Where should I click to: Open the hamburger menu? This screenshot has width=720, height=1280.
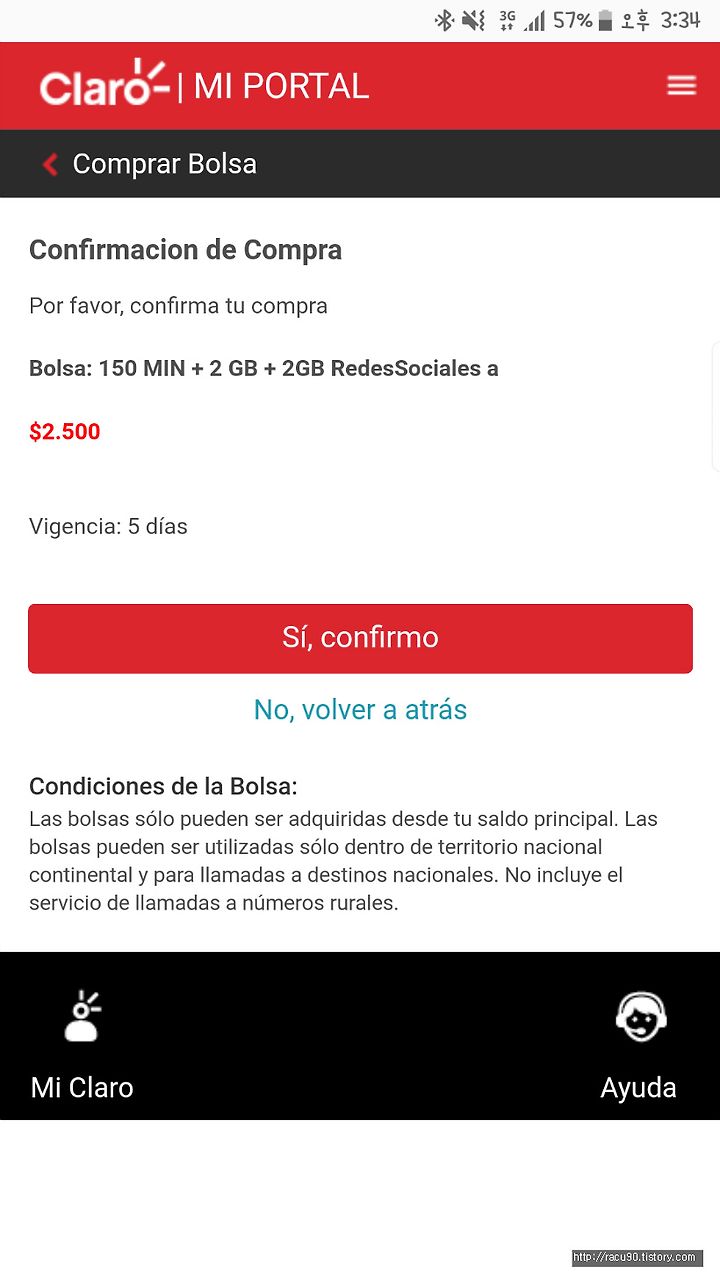(x=682, y=86)
